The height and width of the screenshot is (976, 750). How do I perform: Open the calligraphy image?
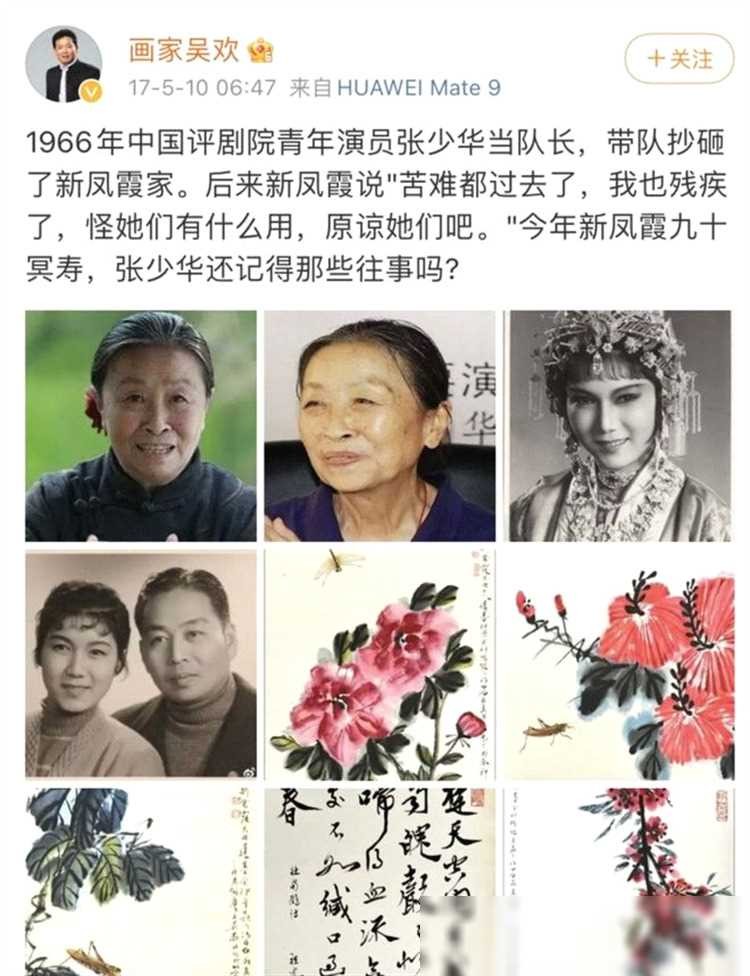pos(380,880)
